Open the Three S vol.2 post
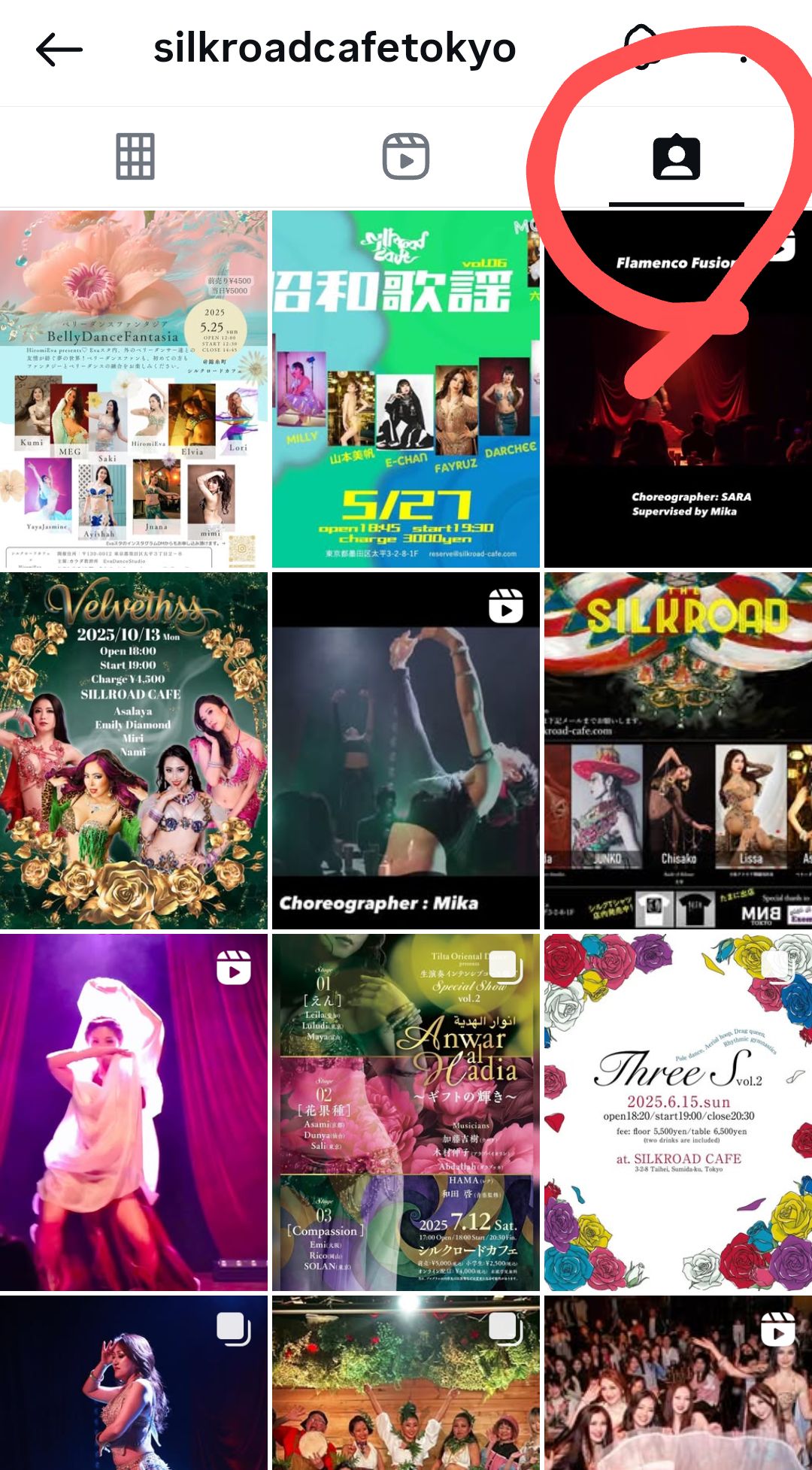Screen dimensions: 812x1470 tap(677, 1112)
